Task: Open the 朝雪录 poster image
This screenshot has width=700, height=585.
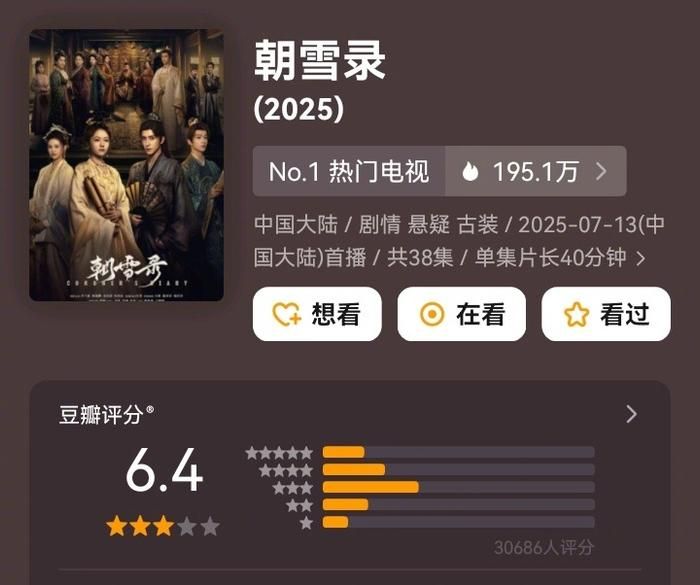Action: 126,165
